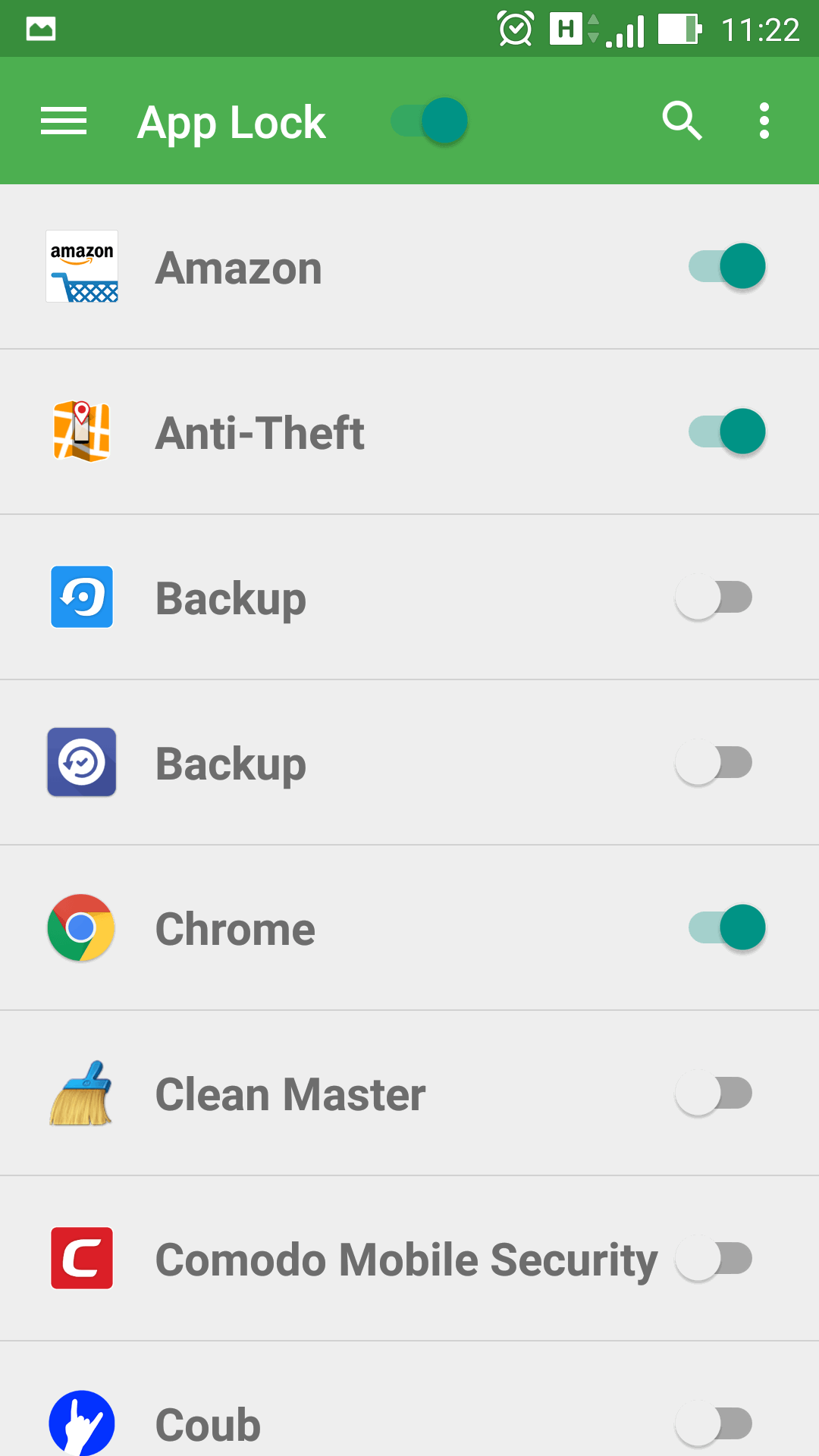Enable lock for Coub
Image resolution: width=819 pixels, height=1456 pixels.
[x=714, y=1424]
